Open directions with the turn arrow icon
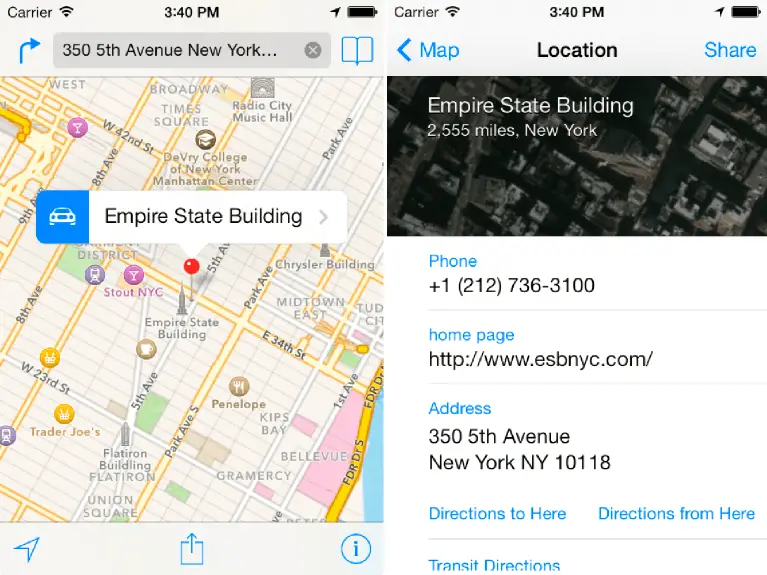This screenshot has width=767, height=575. click(26, 50)
